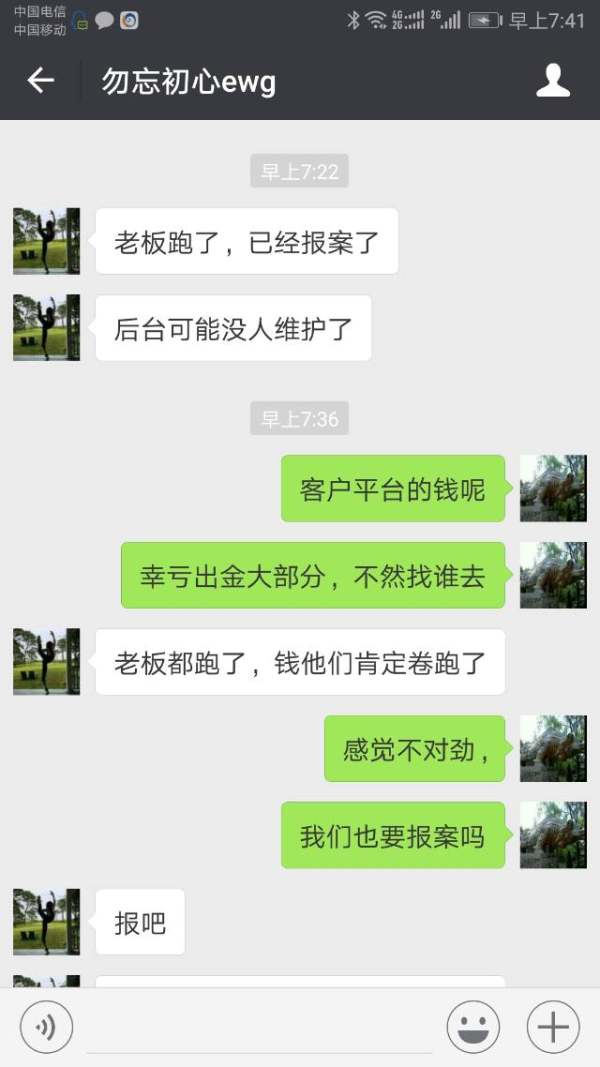Open the emoji sticker panel
Viewport: 600px width, 1067px height.
pyautogui.click(x=473, y=1027)
